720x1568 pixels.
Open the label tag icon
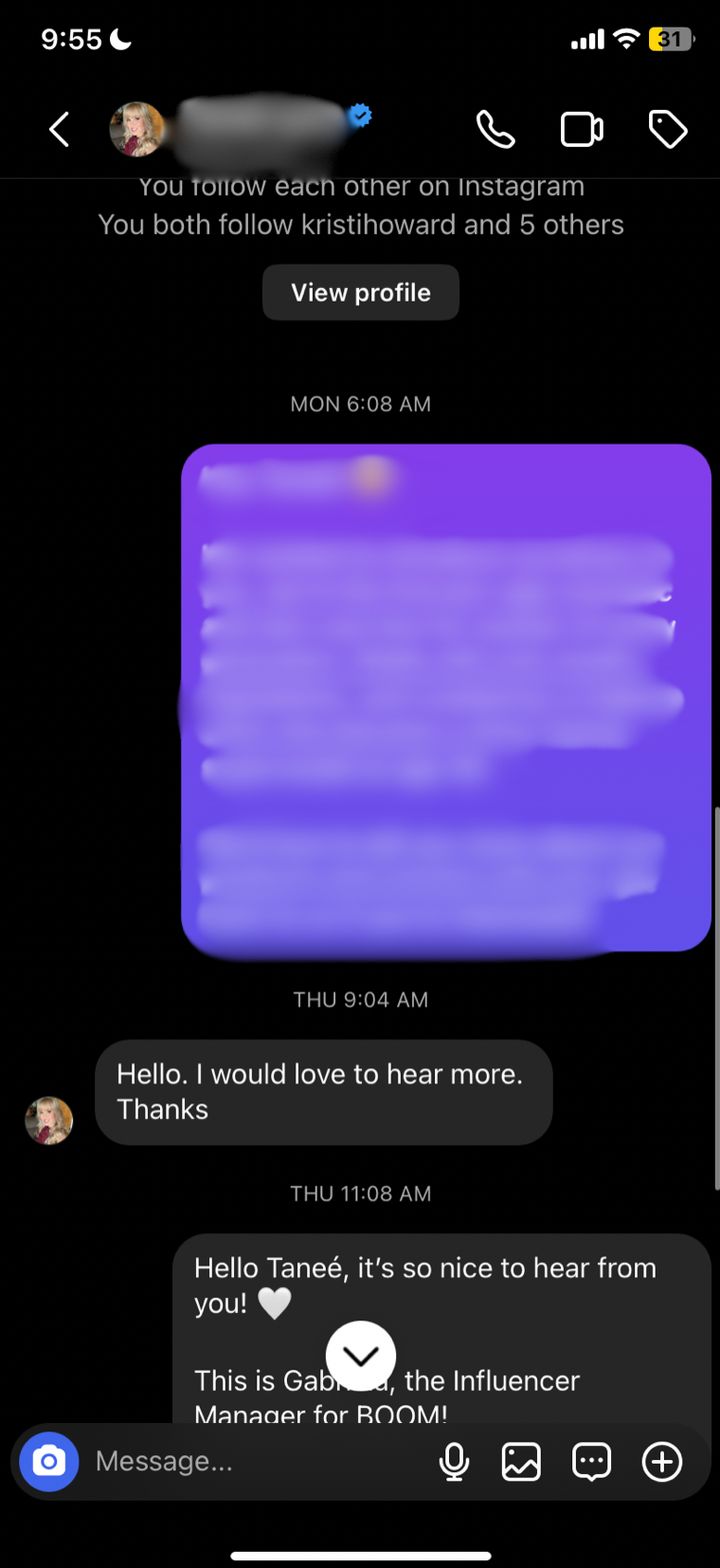click(x=668, y=129)
